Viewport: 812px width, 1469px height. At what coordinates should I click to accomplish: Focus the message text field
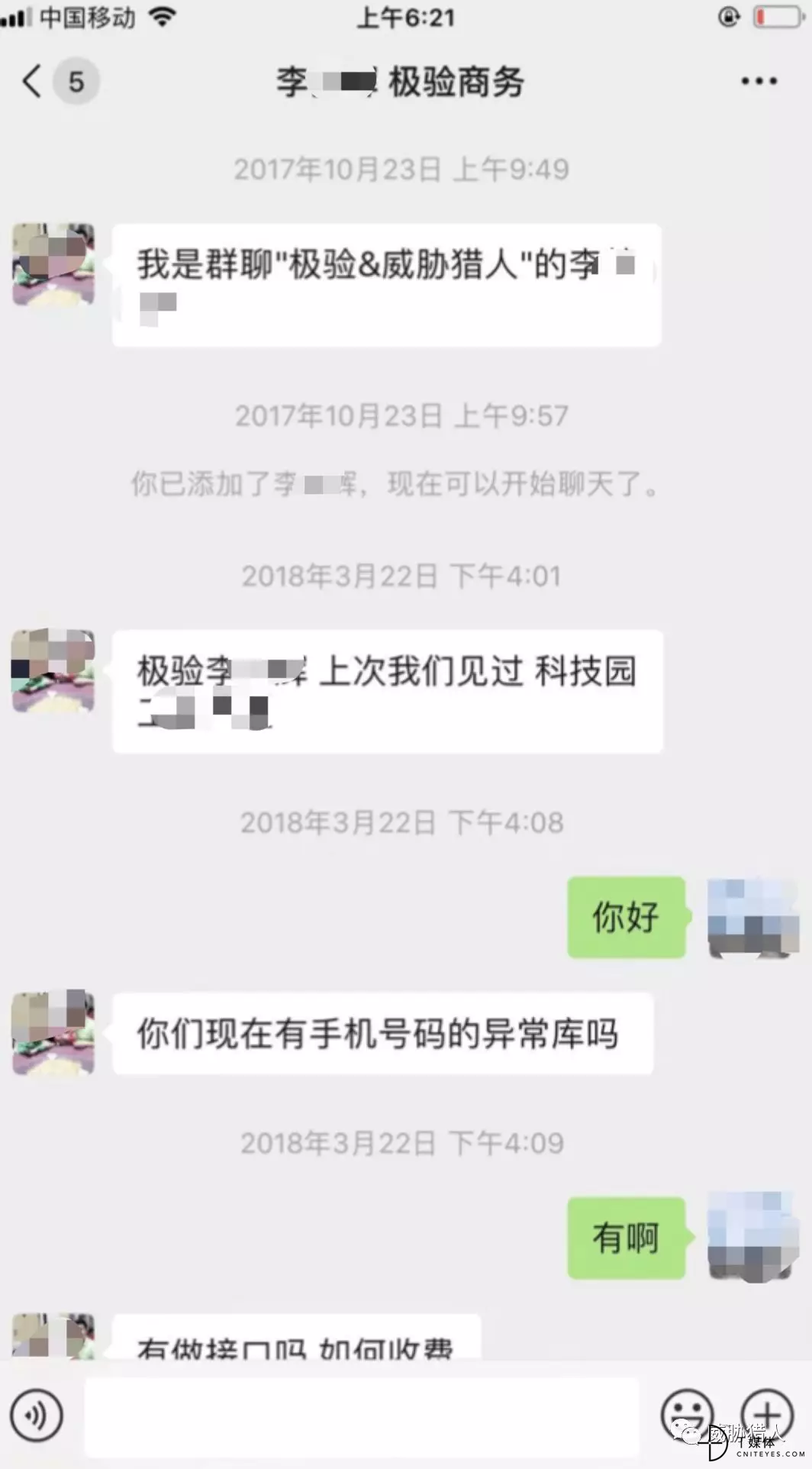pos(361,1416)
